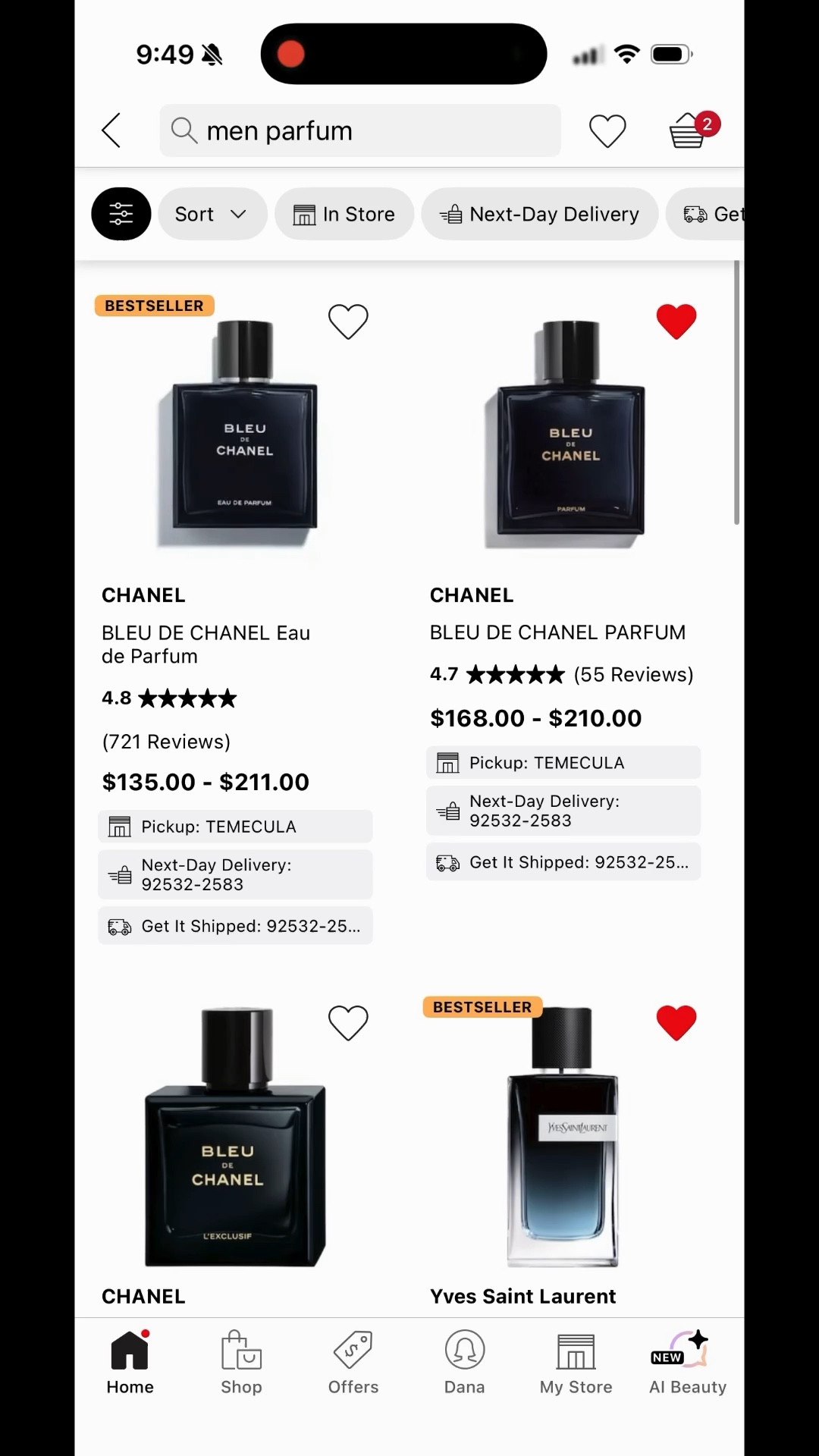Tap the Shop icon in bottom bar
The image size is (819, 1456).
241,1361
